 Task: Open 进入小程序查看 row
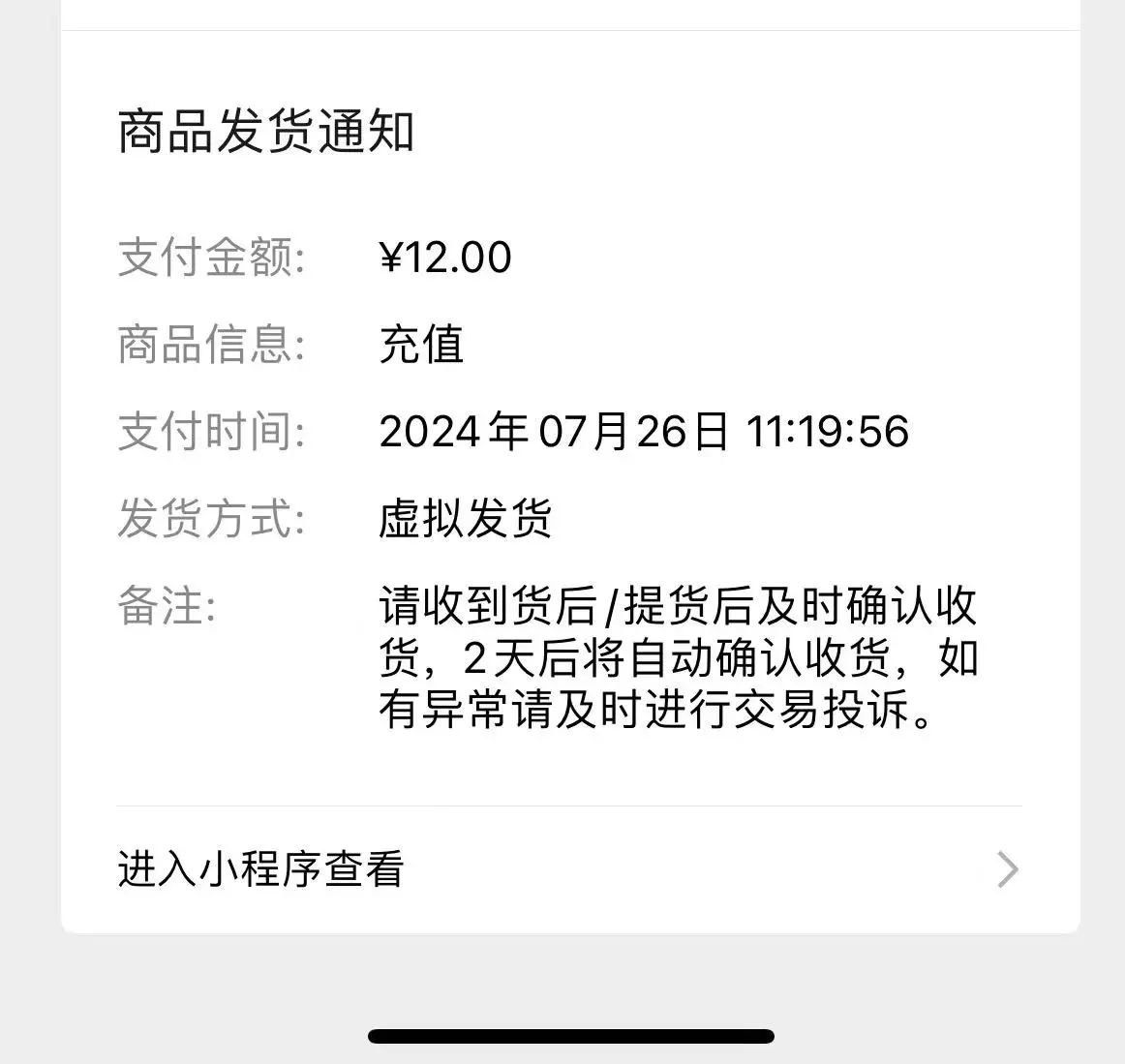point(568,869)
